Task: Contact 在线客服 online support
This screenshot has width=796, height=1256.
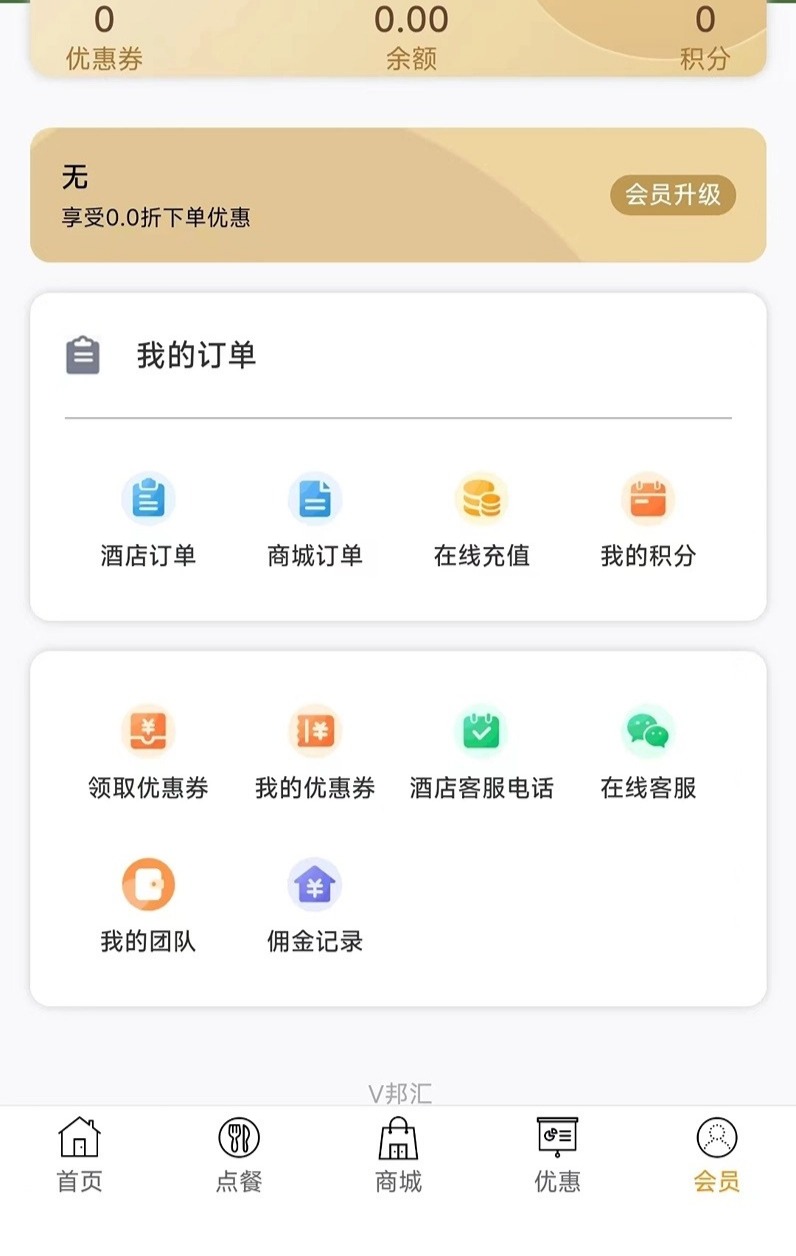Action: [648, 752]
